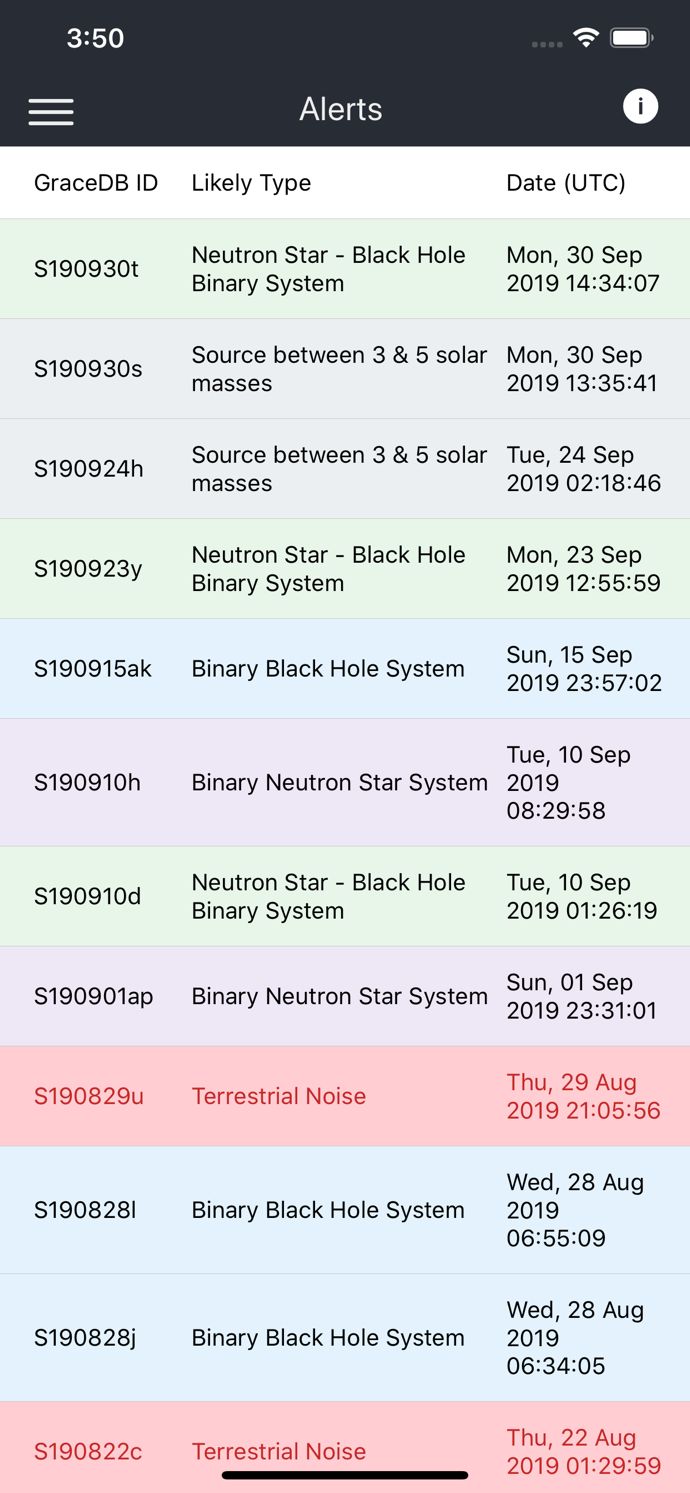View the S190924h alert
Screen dimensions: 690x1493
click(x=345, y=469)
